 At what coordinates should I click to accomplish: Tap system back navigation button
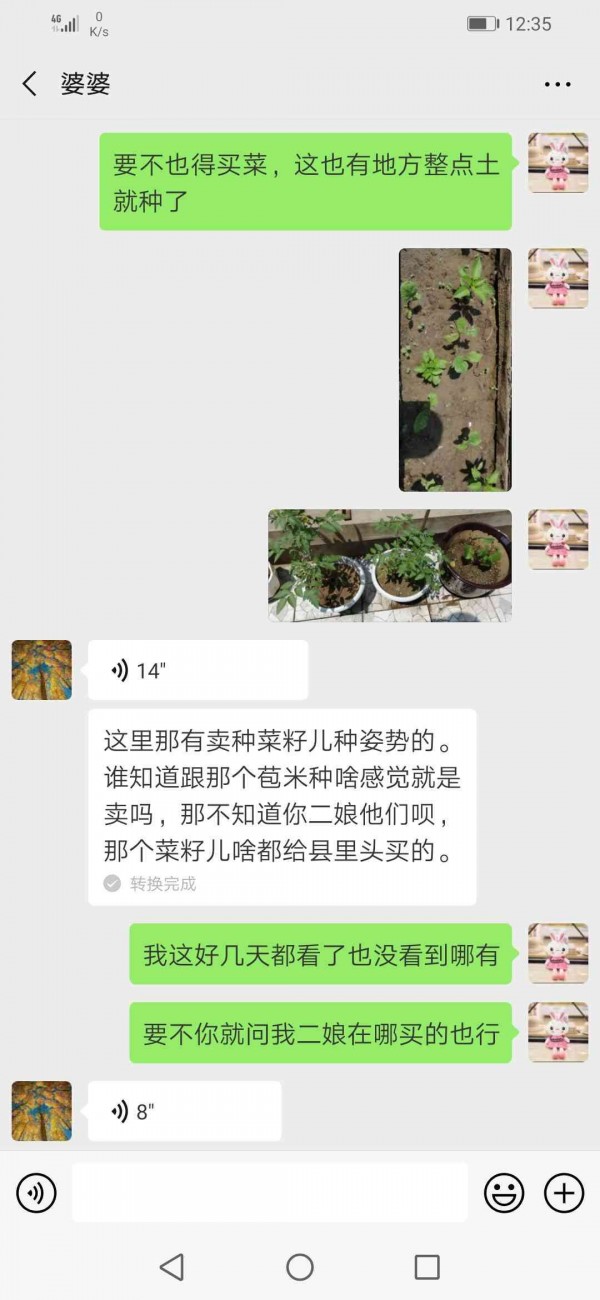[x=171, y=1267]
